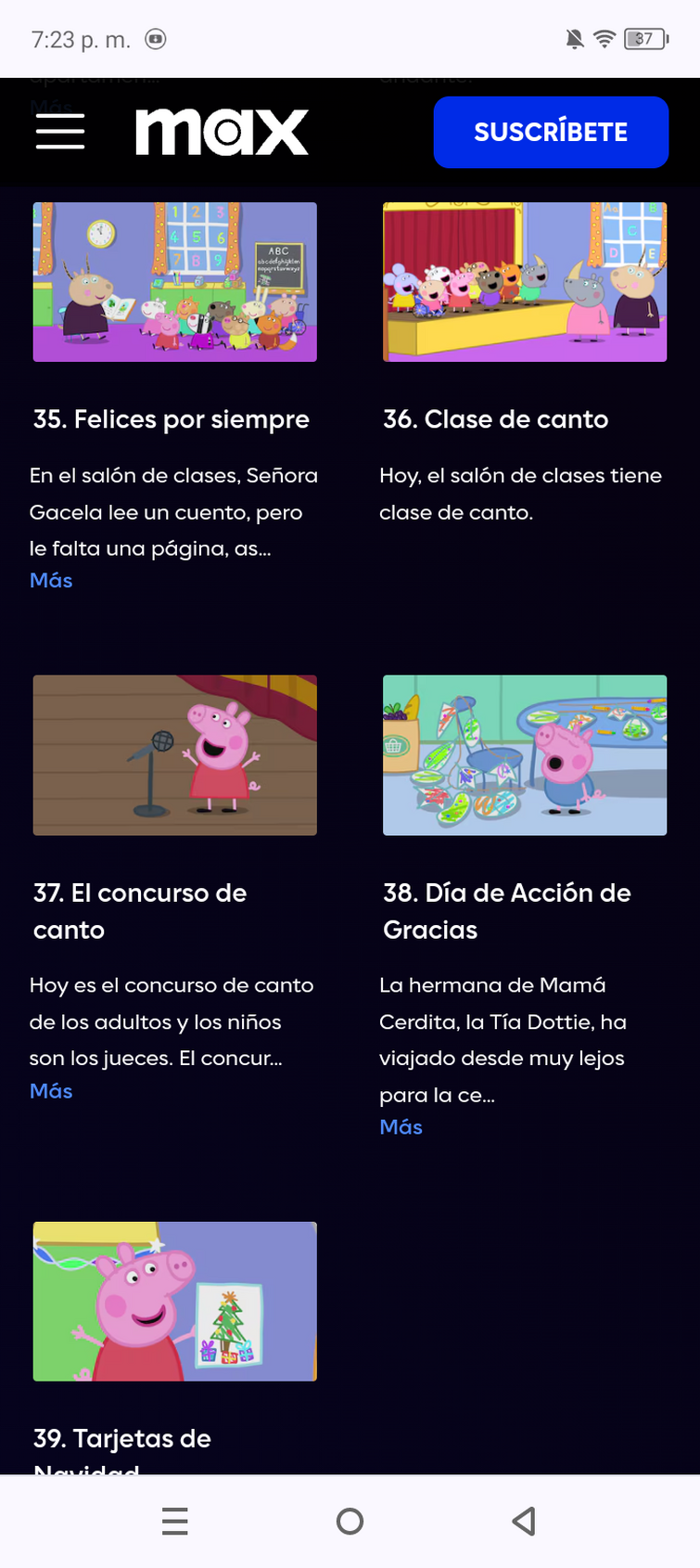Expand Más under Felices por siempre description

pos(51,581)
